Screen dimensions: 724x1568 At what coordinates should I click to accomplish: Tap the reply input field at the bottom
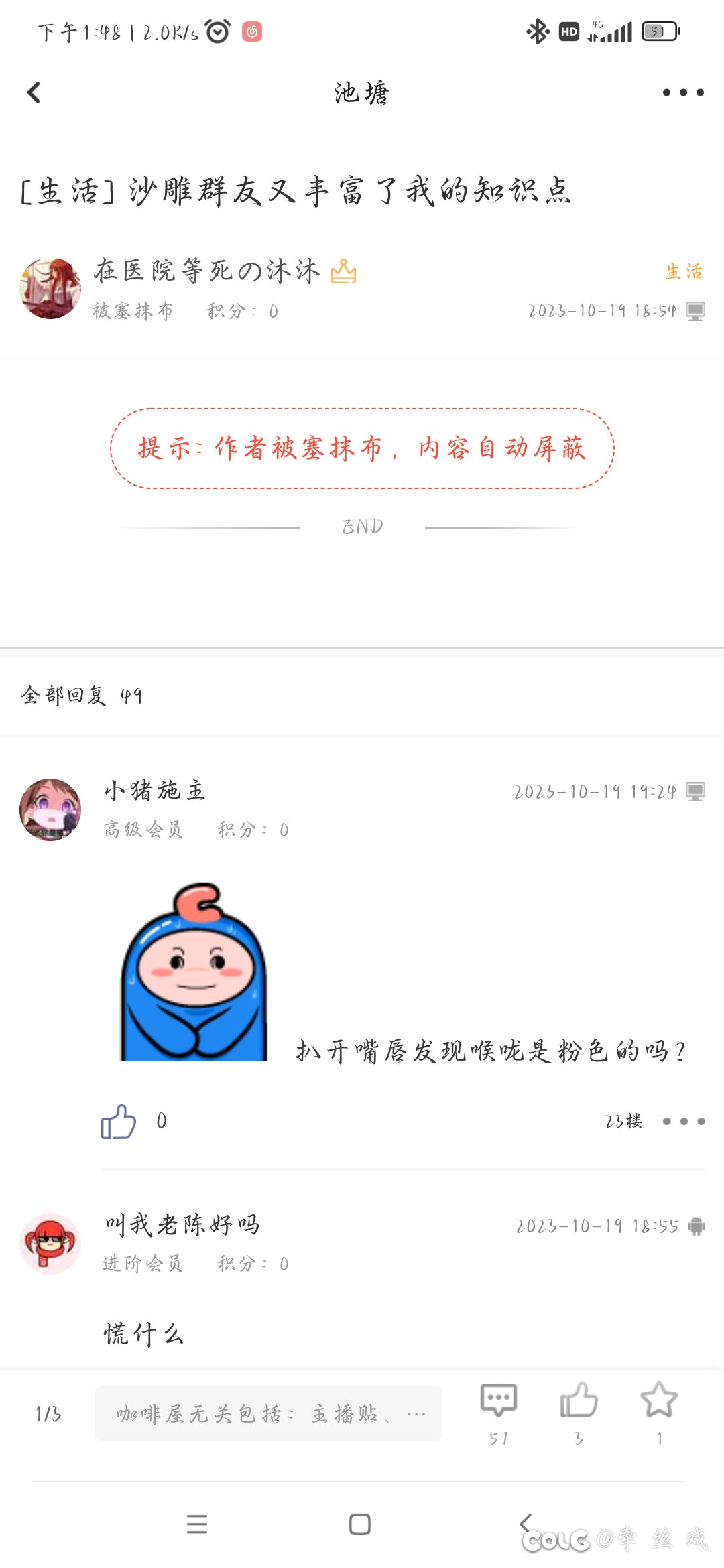point(268,1413)
